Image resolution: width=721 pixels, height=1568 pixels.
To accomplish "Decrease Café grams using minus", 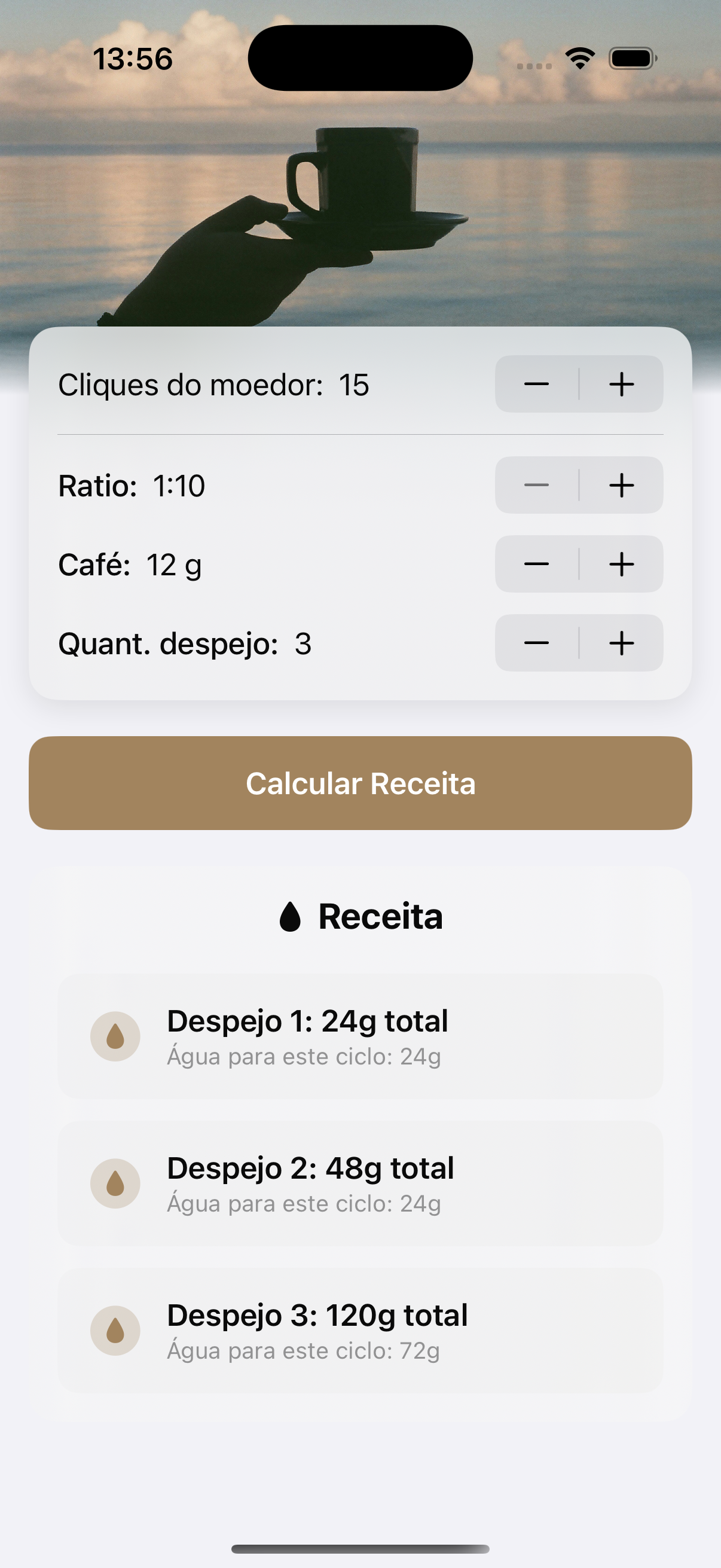I will [537, 565].
